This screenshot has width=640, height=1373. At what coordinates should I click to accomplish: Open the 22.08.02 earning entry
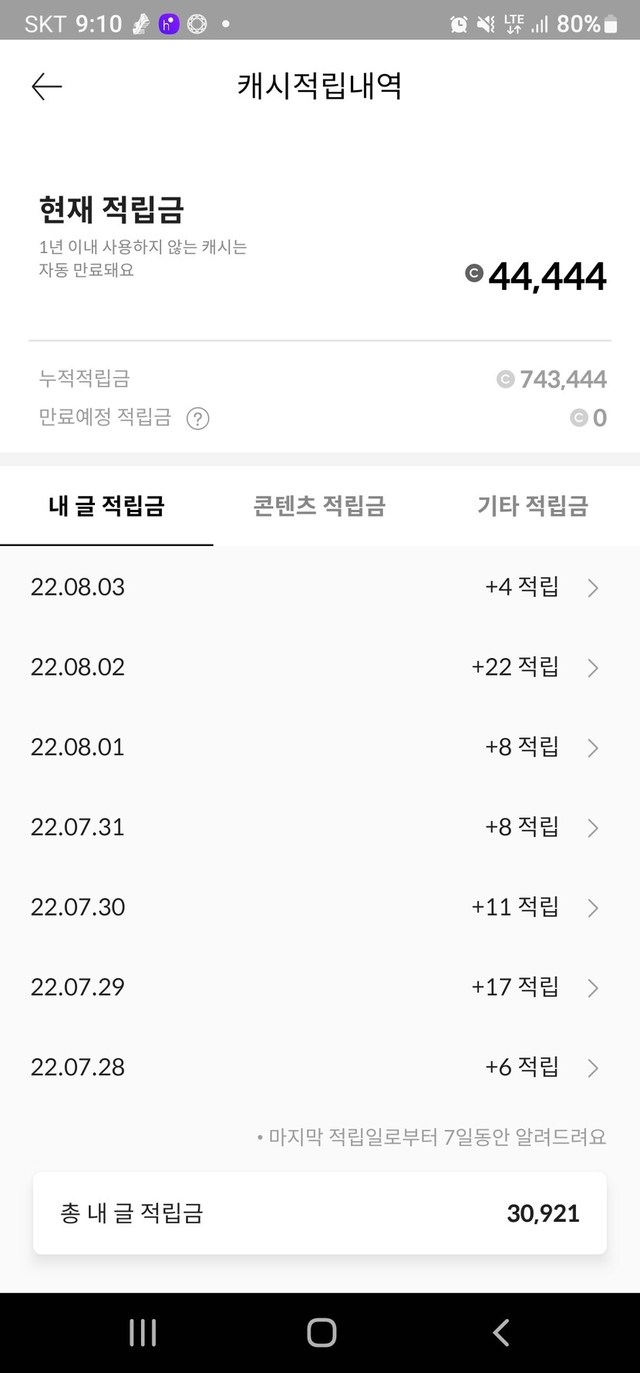320,667
